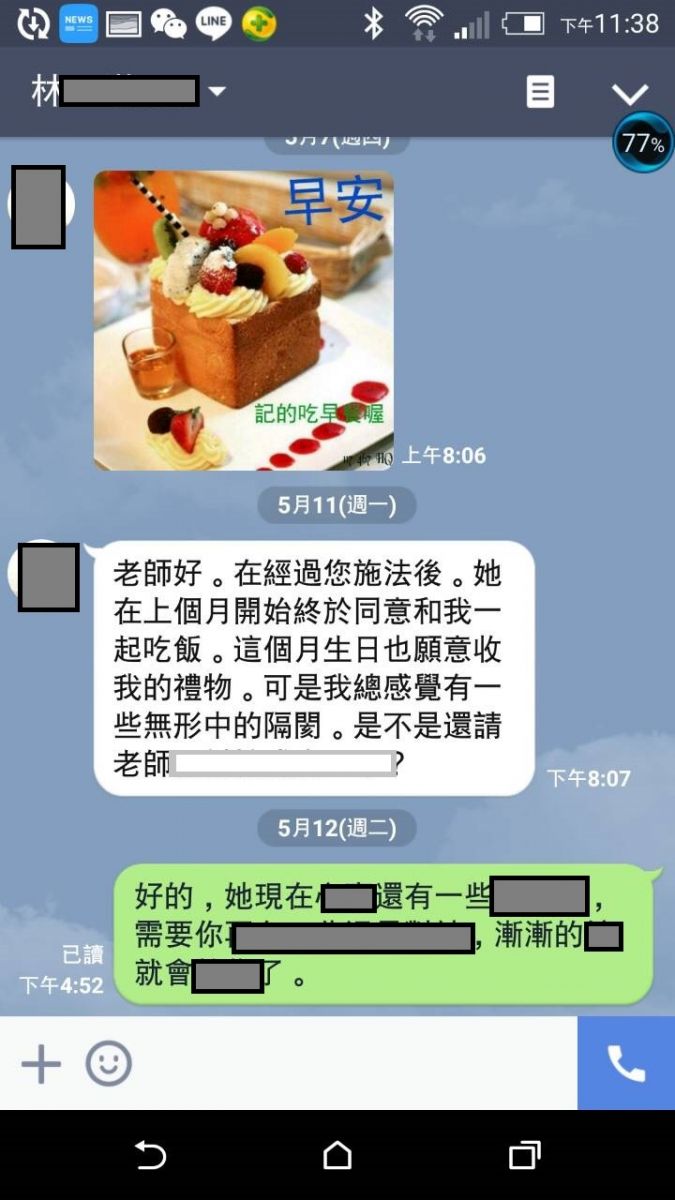Open sender's profile avatar beside 老師好 message
Screen dimensions: 675x1200
(47, 576)
